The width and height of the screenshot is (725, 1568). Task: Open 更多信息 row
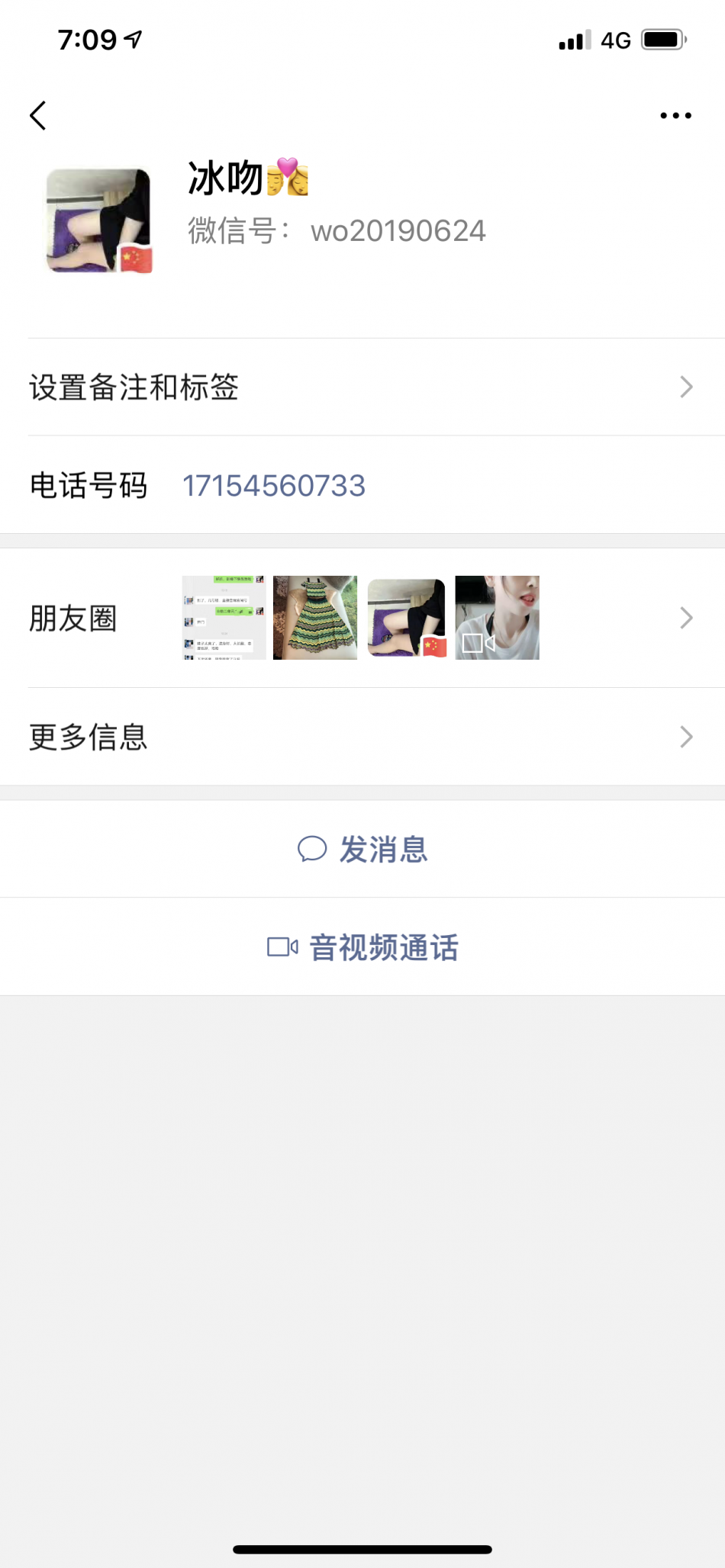(362, 737)
